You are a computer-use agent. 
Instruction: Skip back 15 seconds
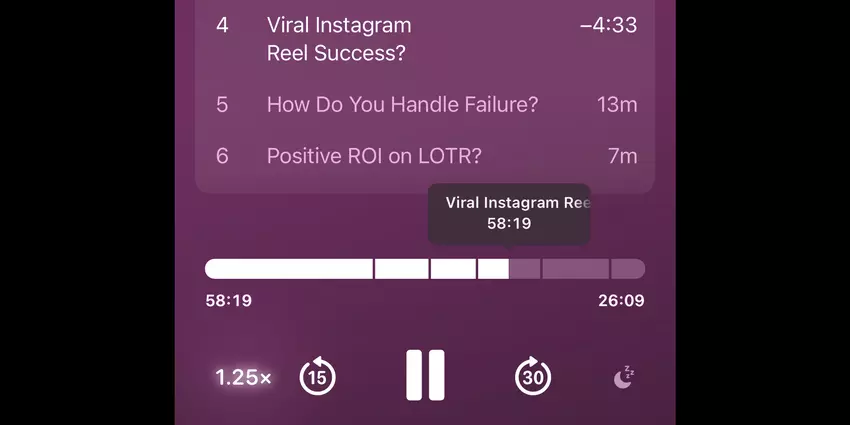click(x=318, y=376)
